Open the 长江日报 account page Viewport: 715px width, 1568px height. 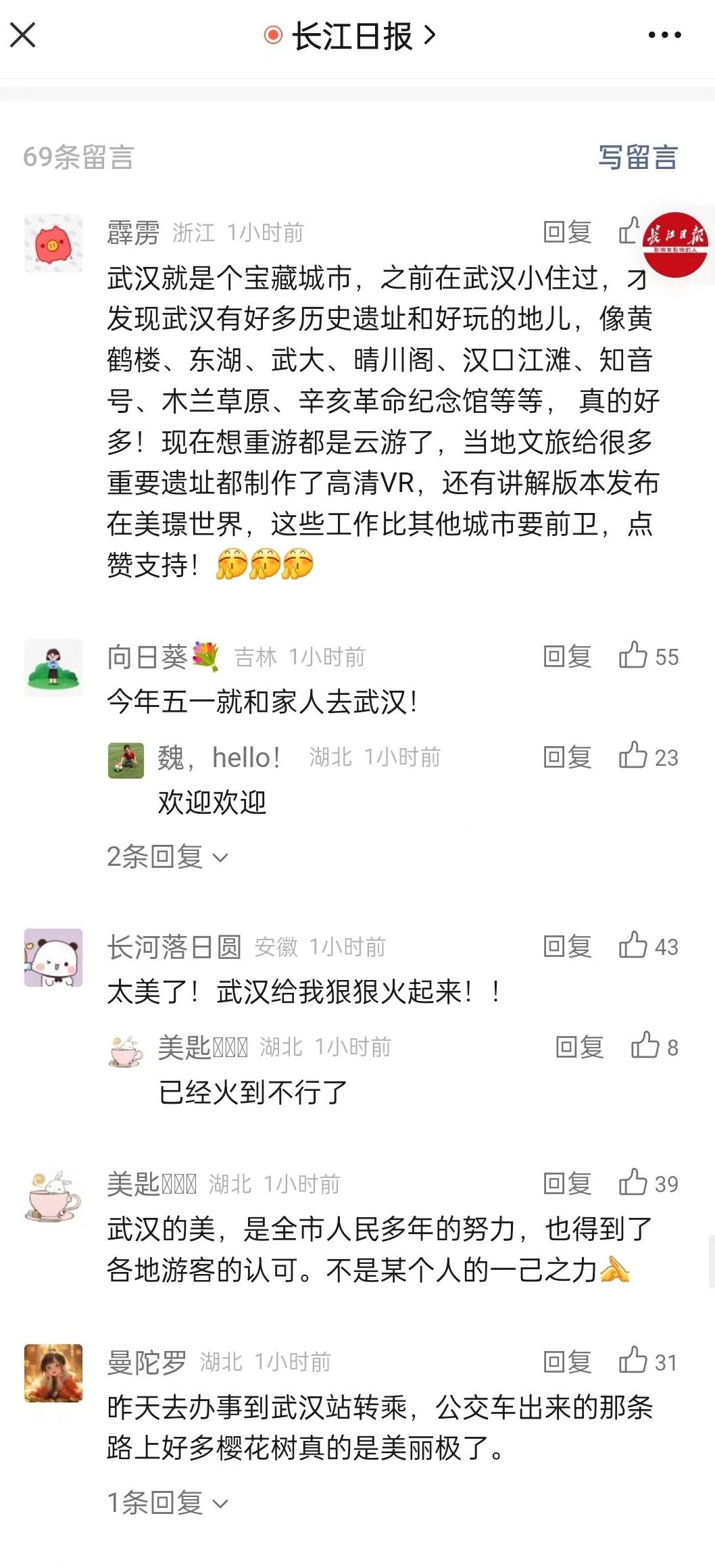coord(351,35)
